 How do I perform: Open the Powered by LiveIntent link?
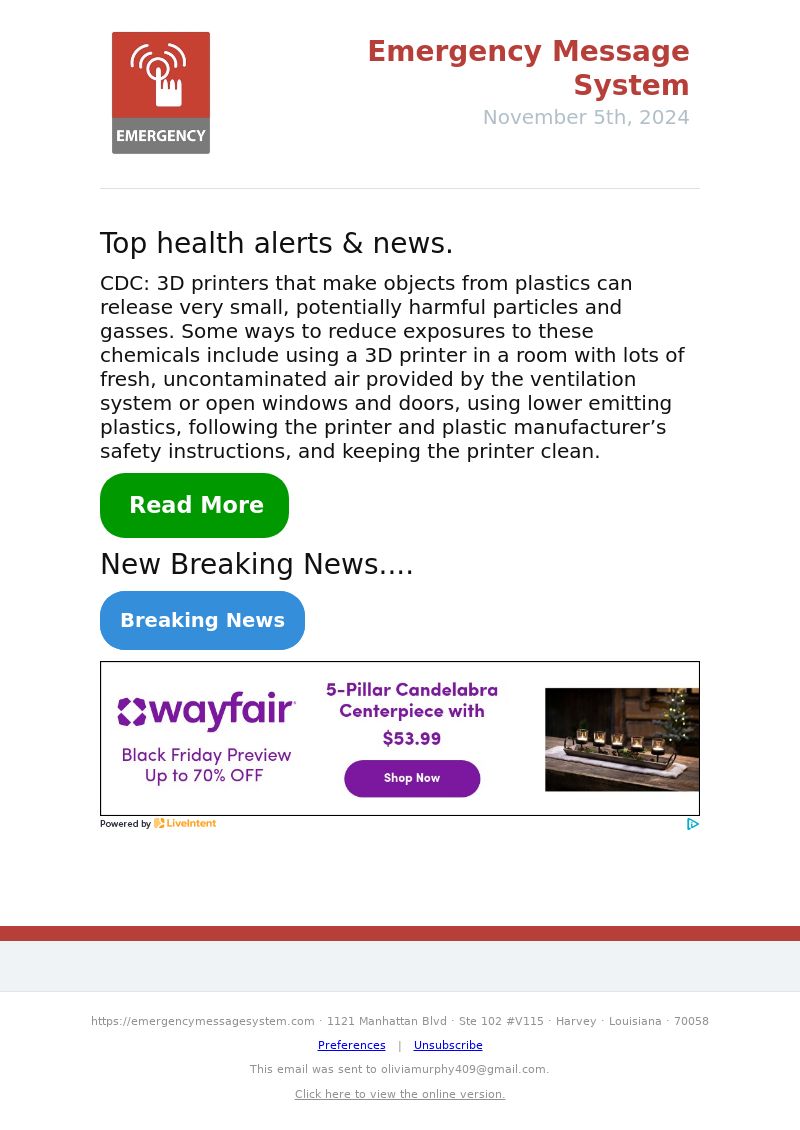(x=158, y=824)
